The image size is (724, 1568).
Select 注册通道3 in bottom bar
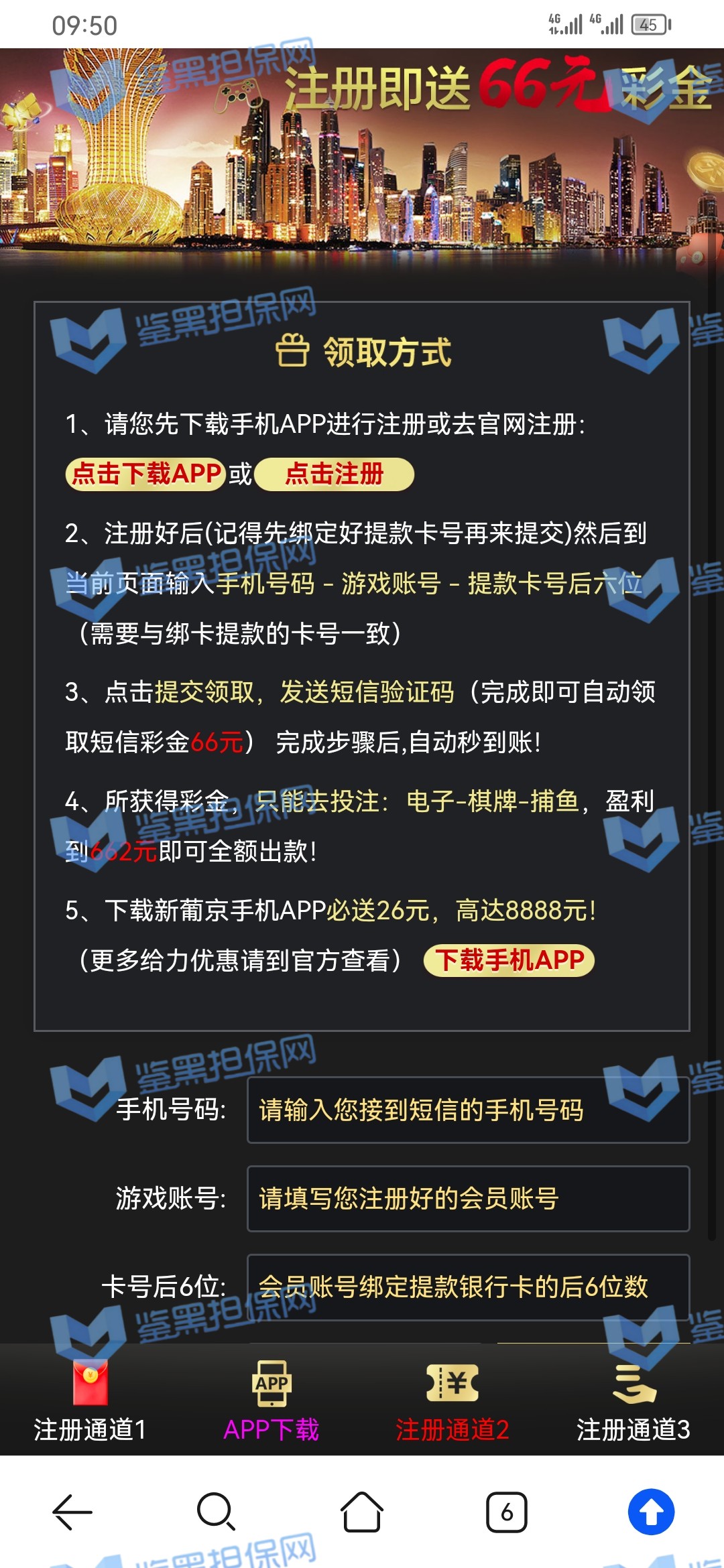tap(633, 1400)
